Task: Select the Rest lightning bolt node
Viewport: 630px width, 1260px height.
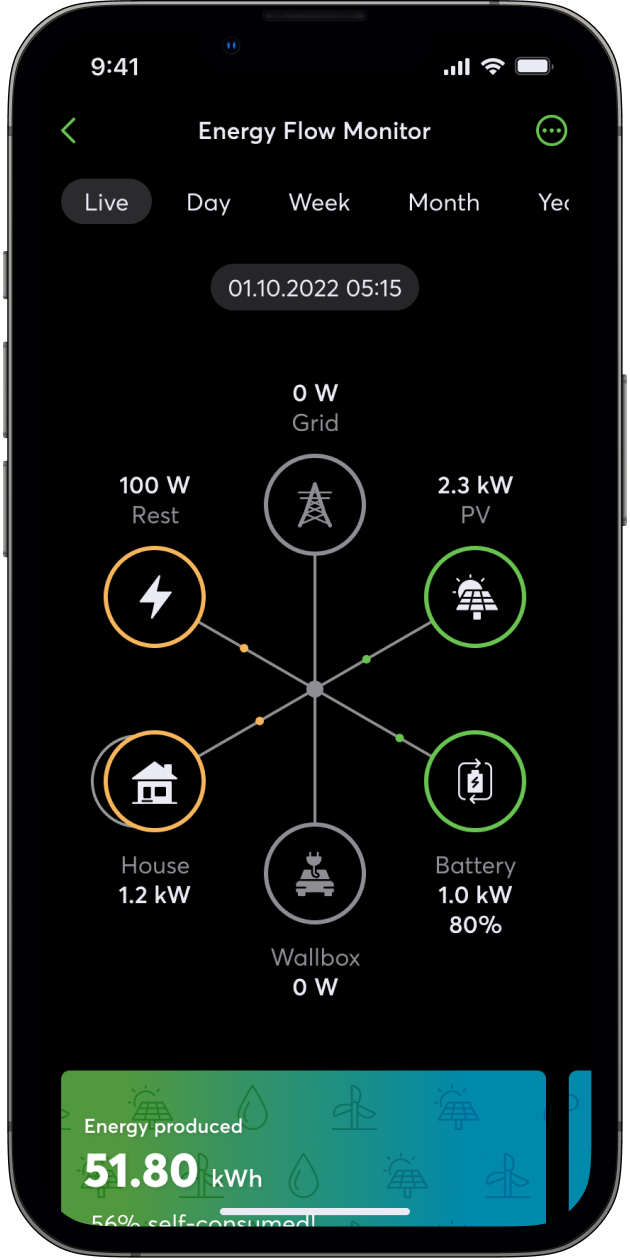Action: tap(155, 598)
